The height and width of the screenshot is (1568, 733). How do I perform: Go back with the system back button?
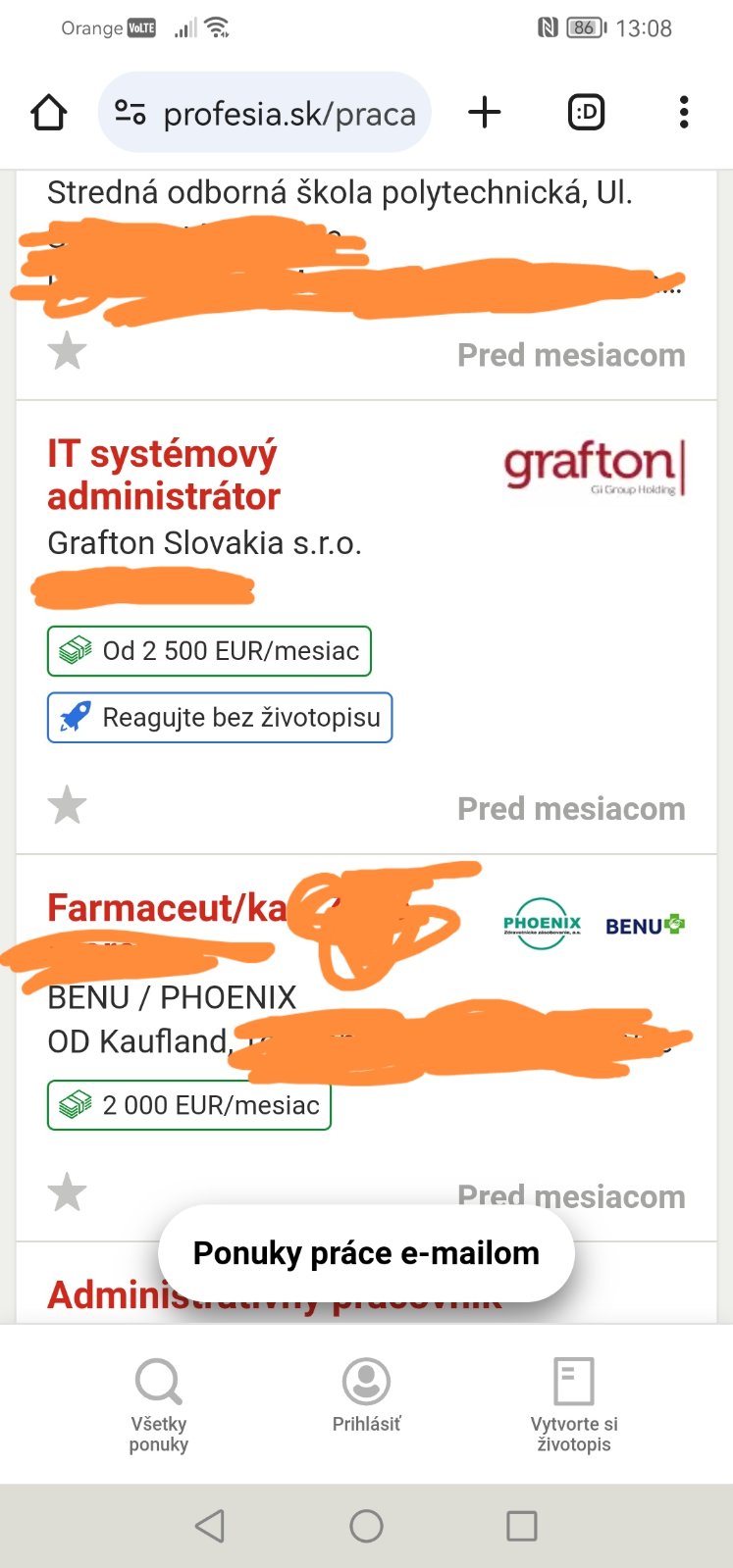(x=210, y=1526)
